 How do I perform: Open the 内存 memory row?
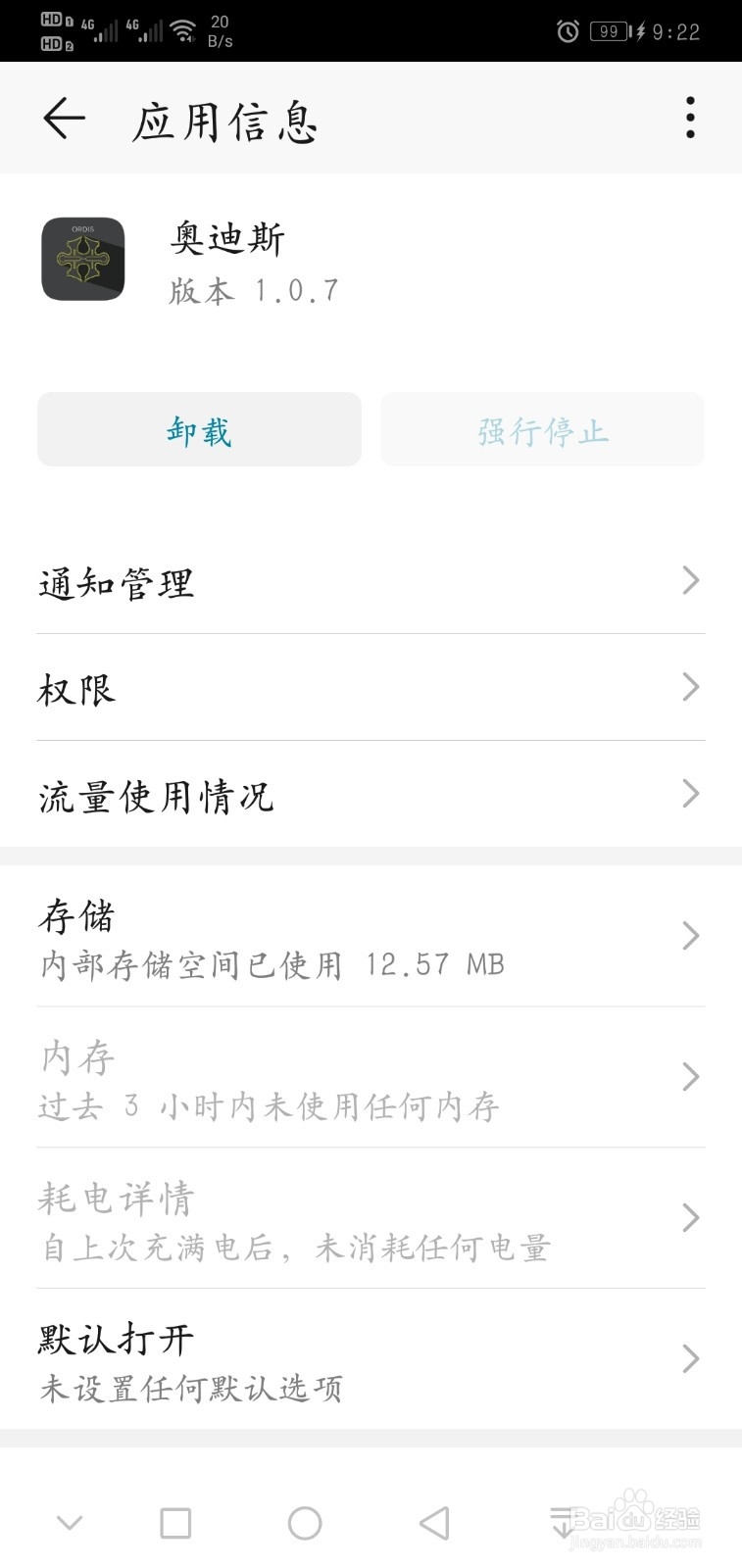coord(371,1078)
